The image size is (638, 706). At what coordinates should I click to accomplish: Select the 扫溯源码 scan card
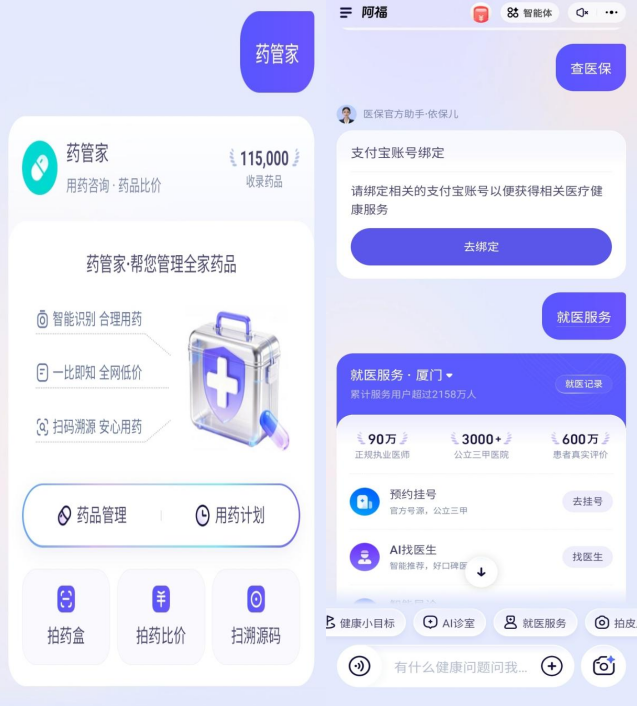point(256,616)
